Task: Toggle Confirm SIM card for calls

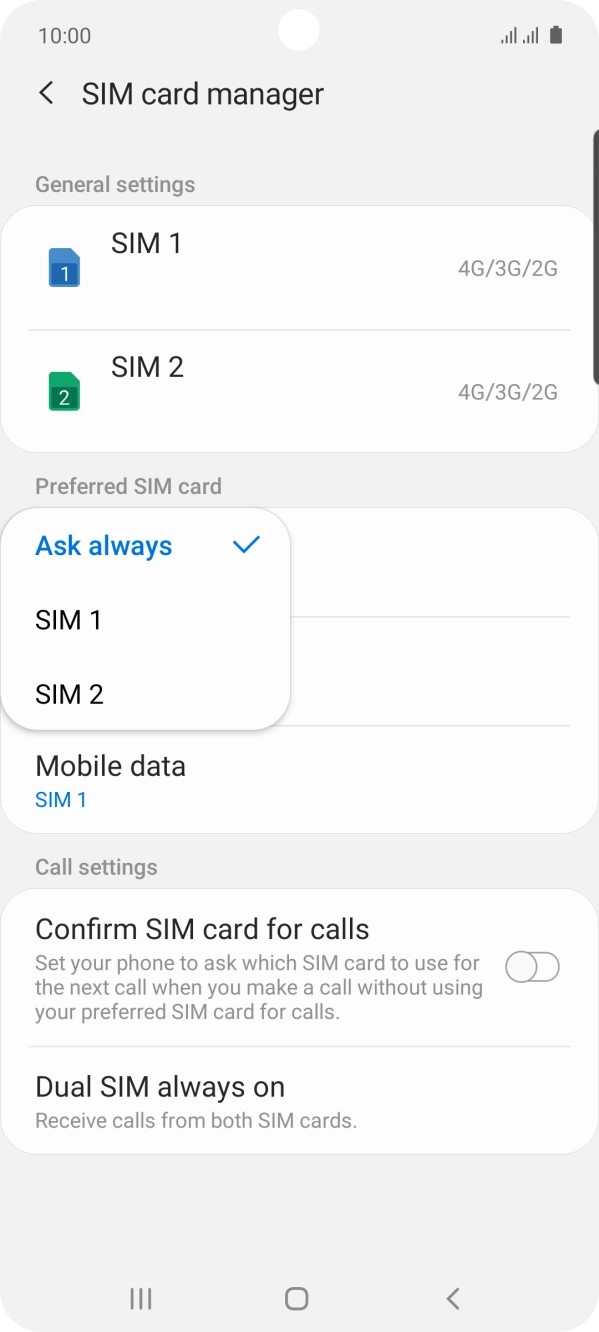Action: point(532,968)
